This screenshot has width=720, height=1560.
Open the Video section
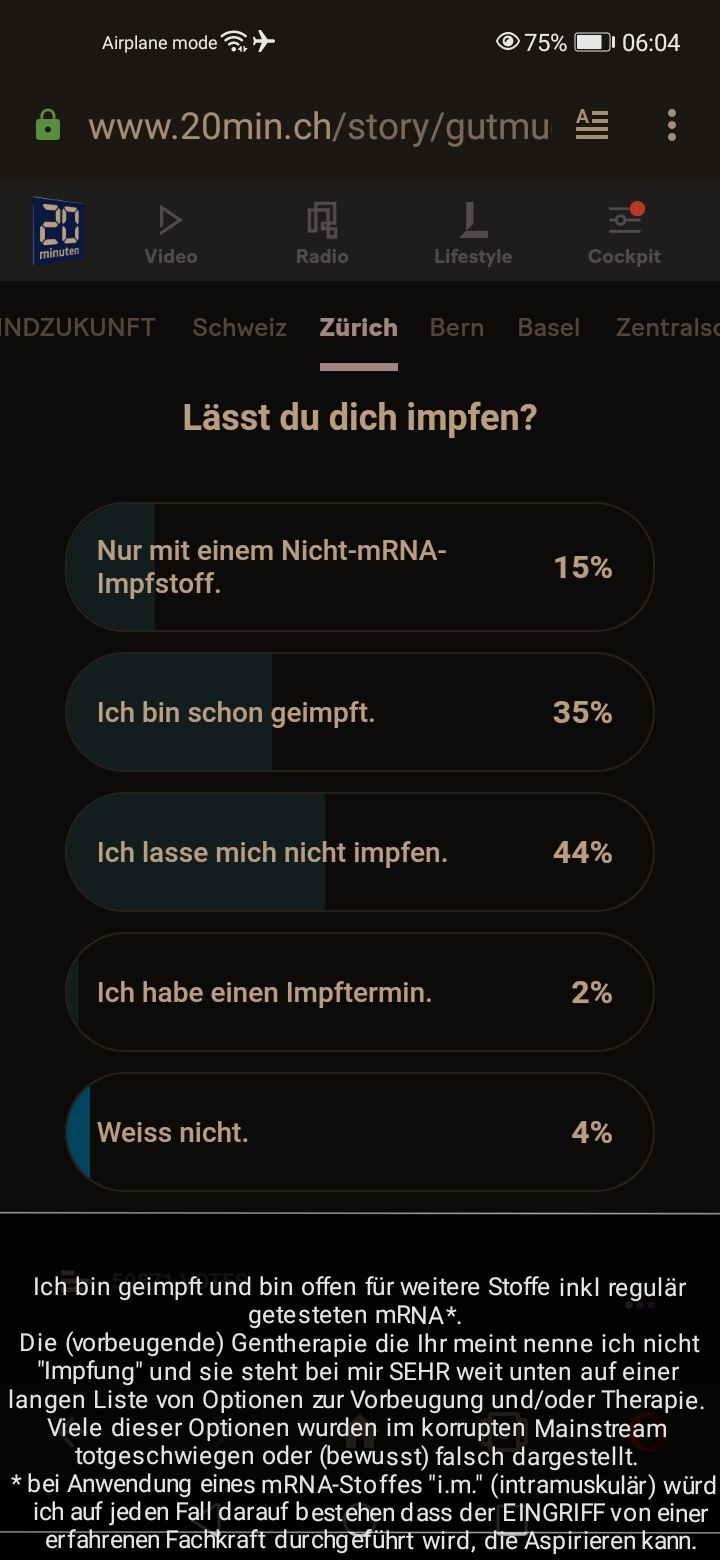(171, 233)
